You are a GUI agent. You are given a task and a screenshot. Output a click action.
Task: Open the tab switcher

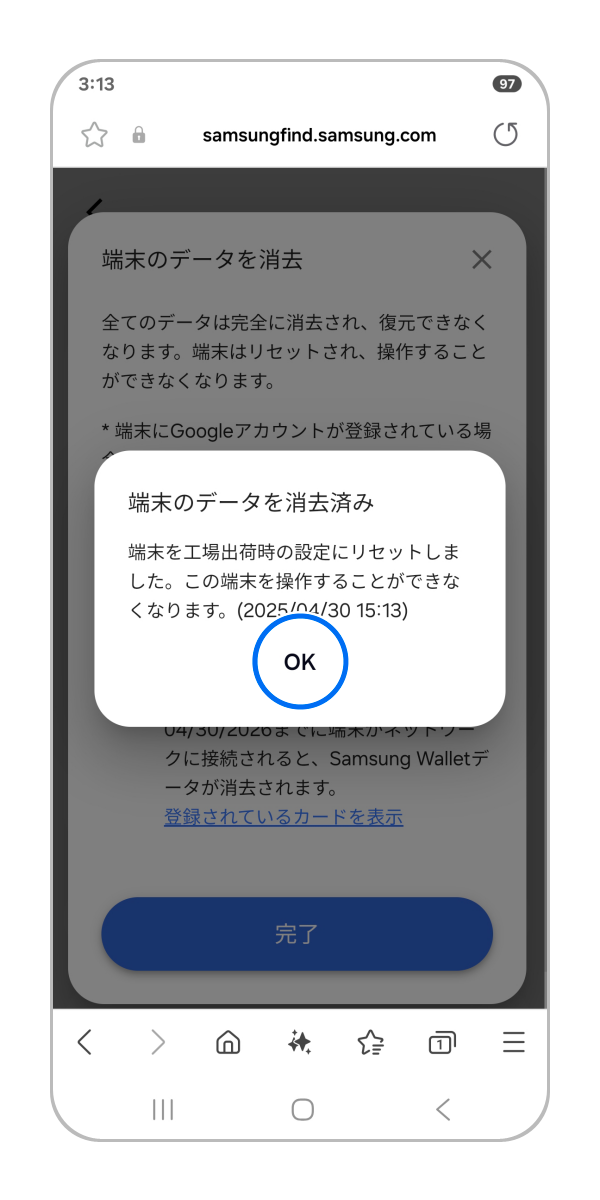click(x=441, y=1043)
